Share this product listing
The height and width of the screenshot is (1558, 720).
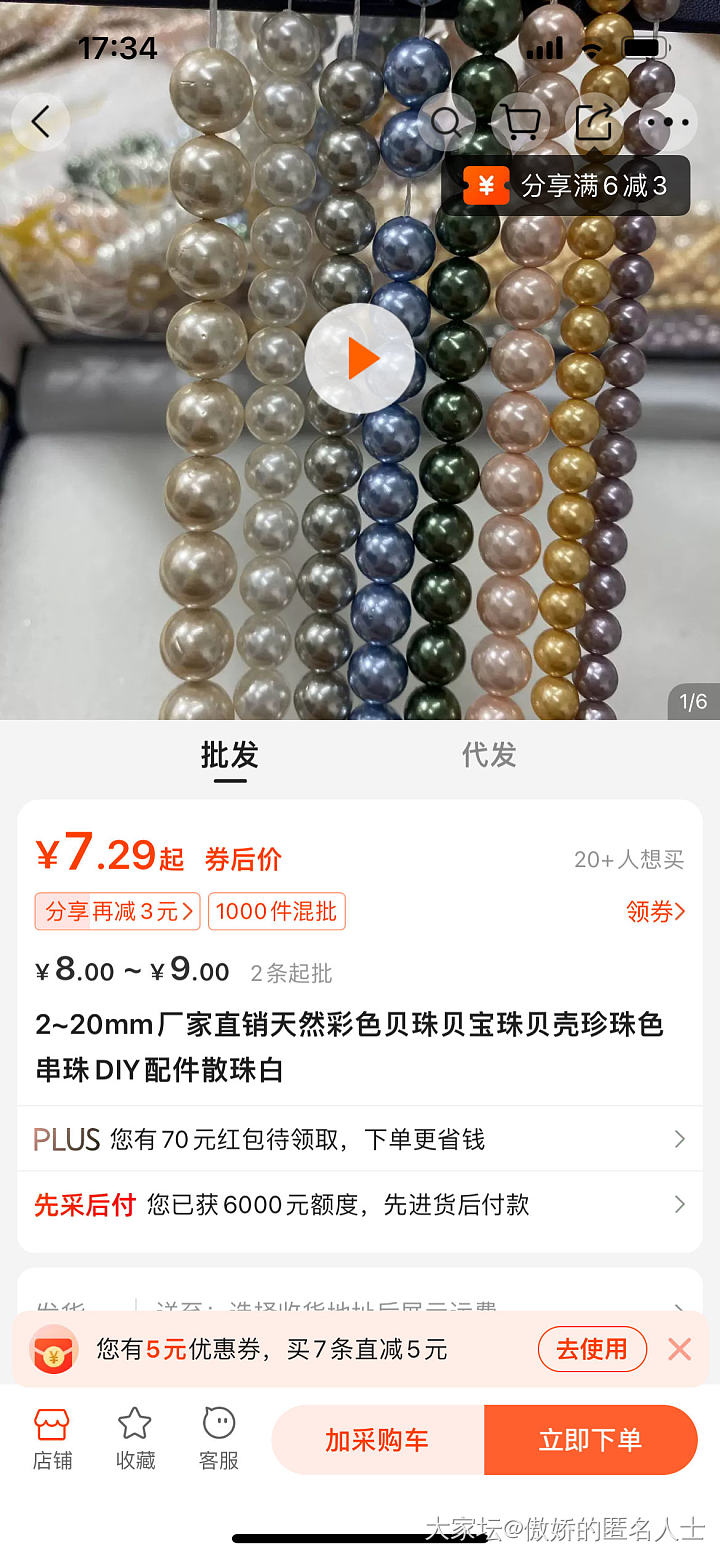(594, 122)
